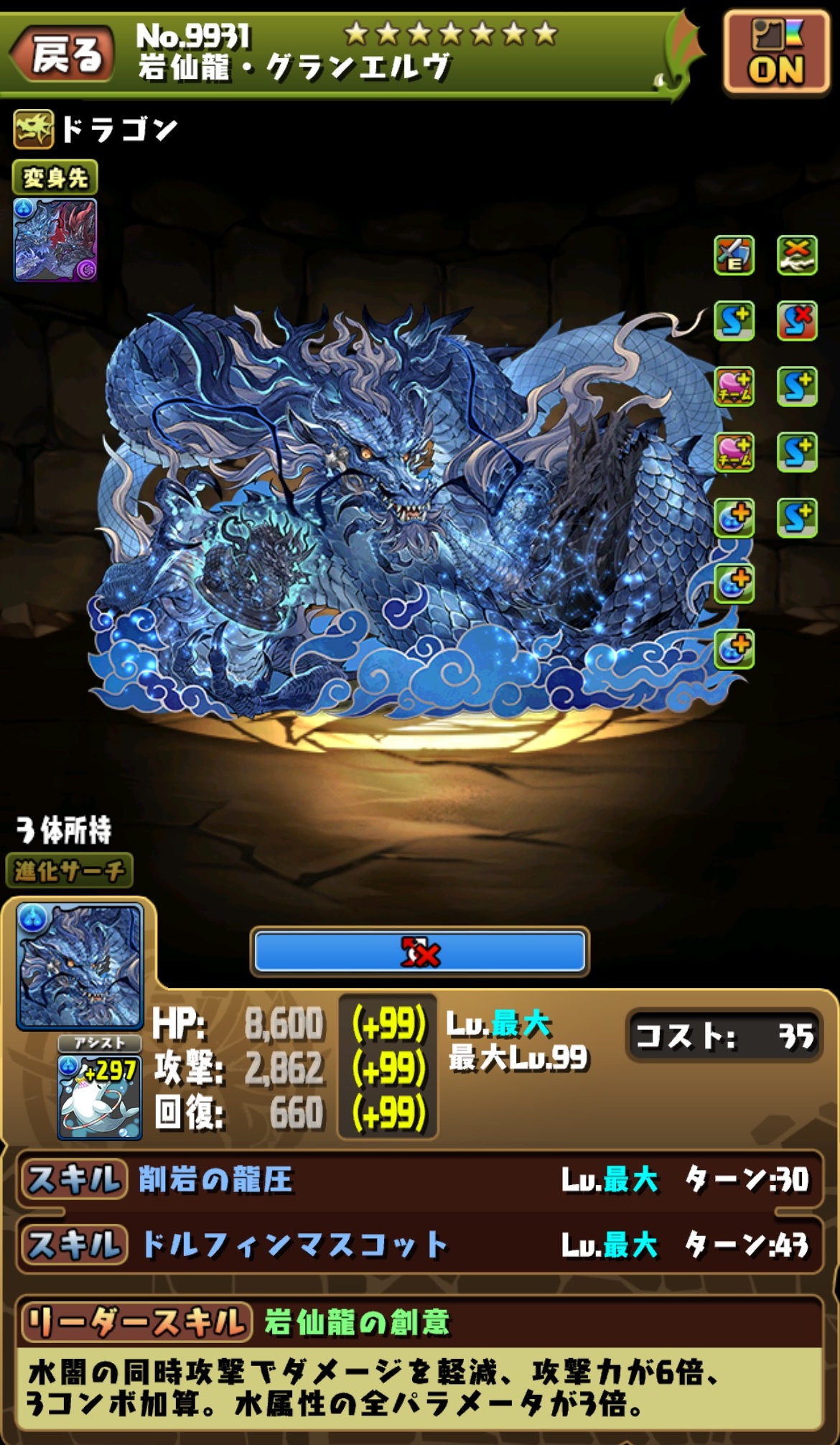840x1445 pixels.
Task: Tap the 進化サーチ evolution search button
Action: (x=69, y=871)
